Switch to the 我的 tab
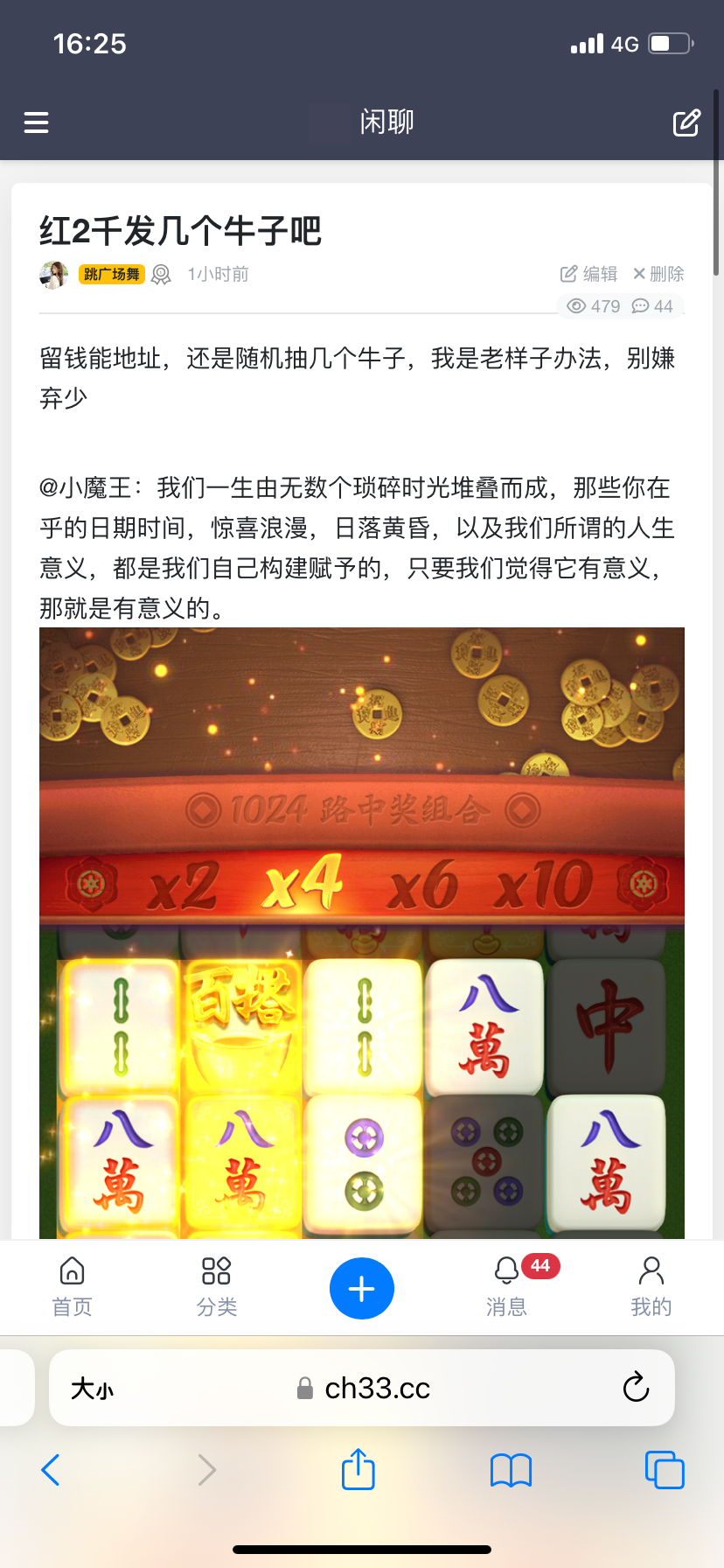724x1568 pixels. coord(651,1287)
